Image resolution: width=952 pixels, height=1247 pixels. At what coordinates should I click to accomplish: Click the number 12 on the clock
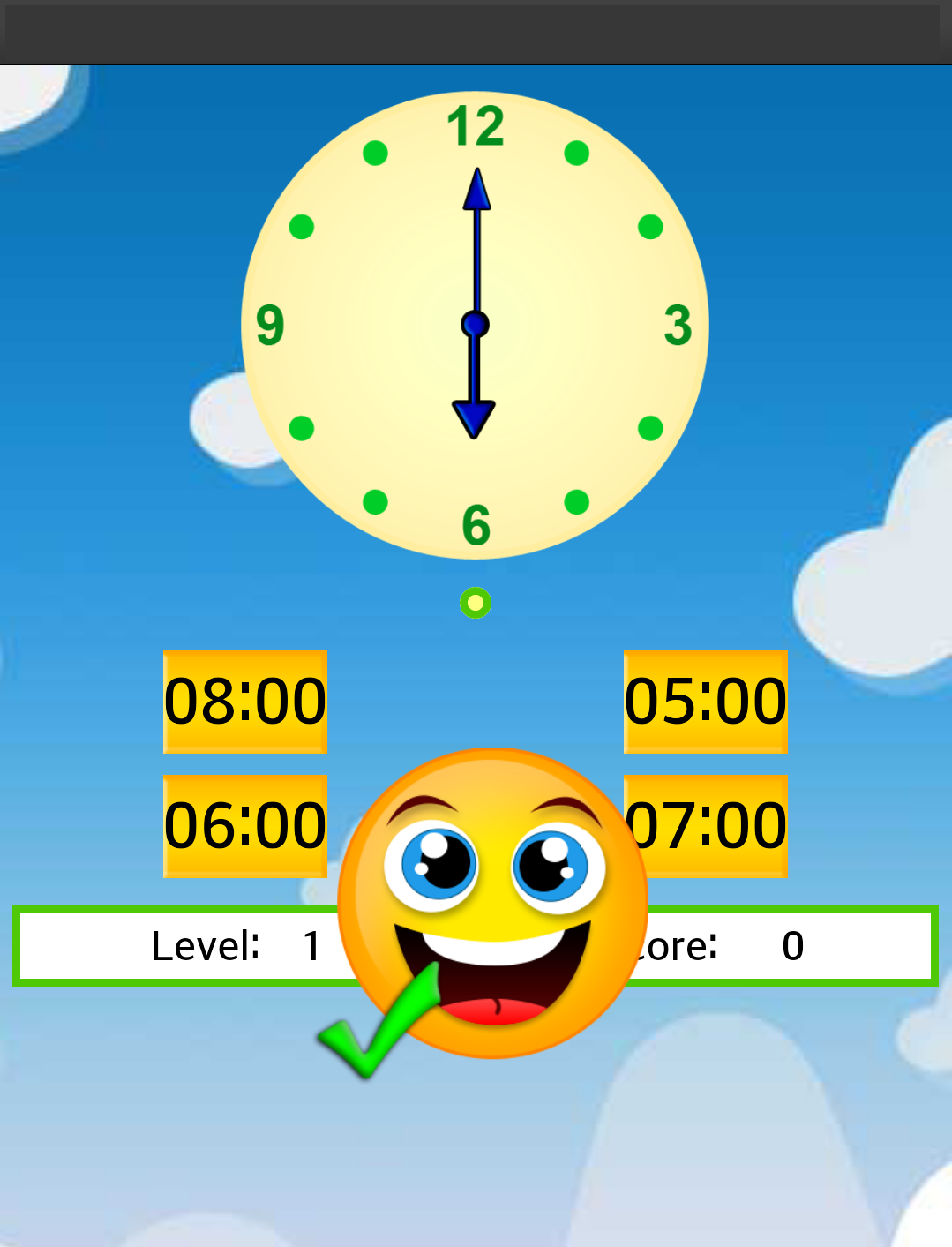(x=476, y=125)
